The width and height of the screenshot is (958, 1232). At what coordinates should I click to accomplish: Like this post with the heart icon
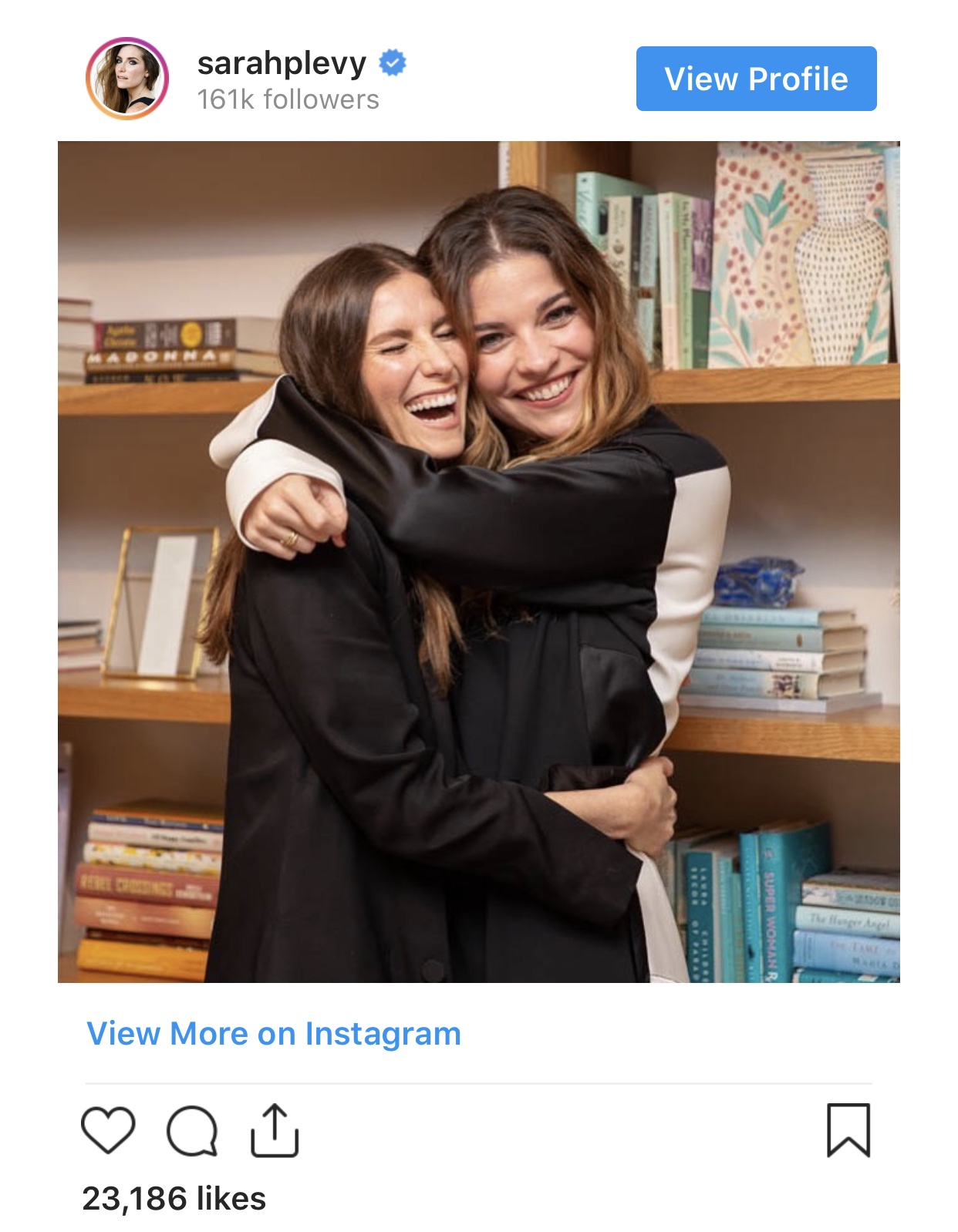click(108, 1130)
